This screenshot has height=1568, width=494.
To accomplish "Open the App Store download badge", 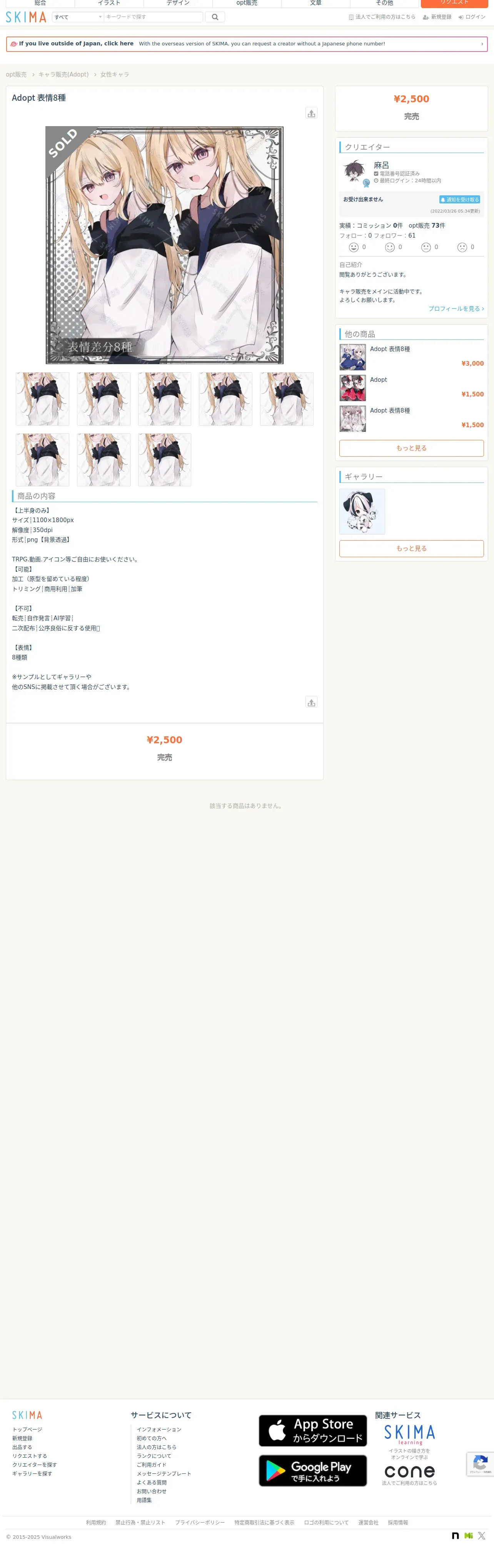I will point(313,1430).
